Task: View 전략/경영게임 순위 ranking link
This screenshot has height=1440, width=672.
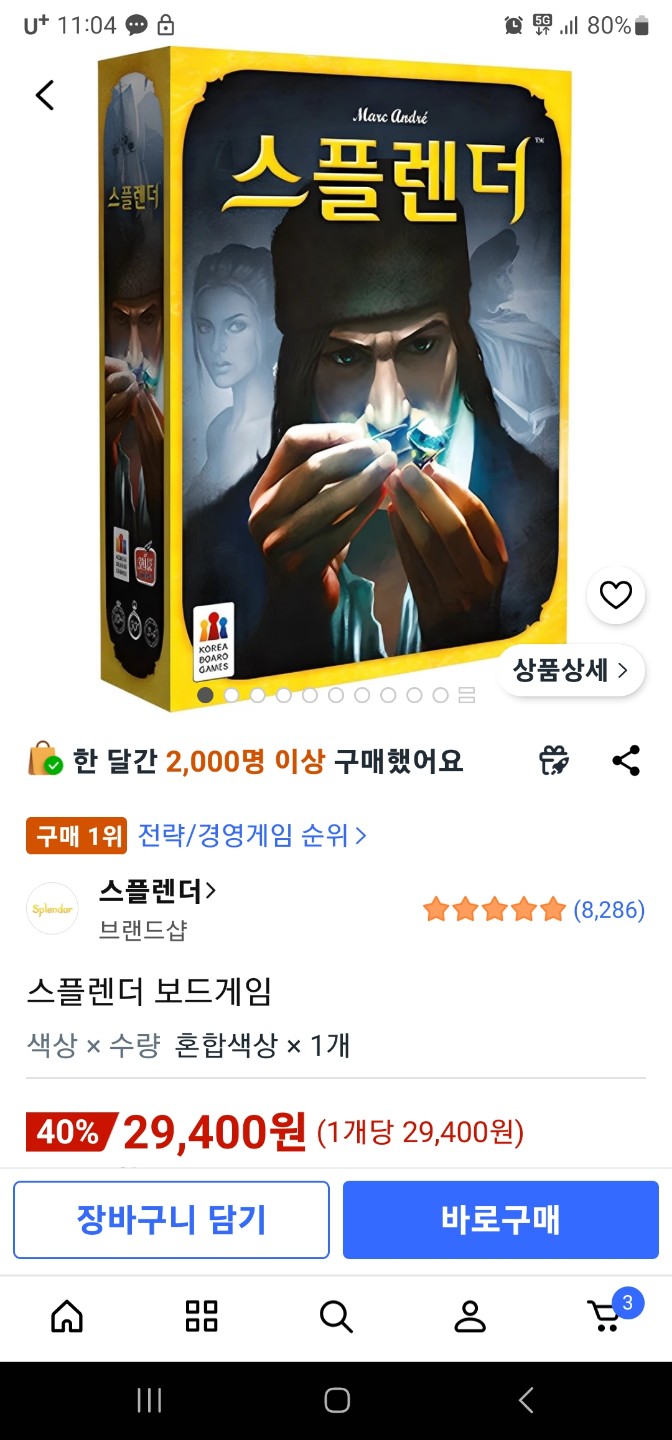Action: tap(252, 835)
